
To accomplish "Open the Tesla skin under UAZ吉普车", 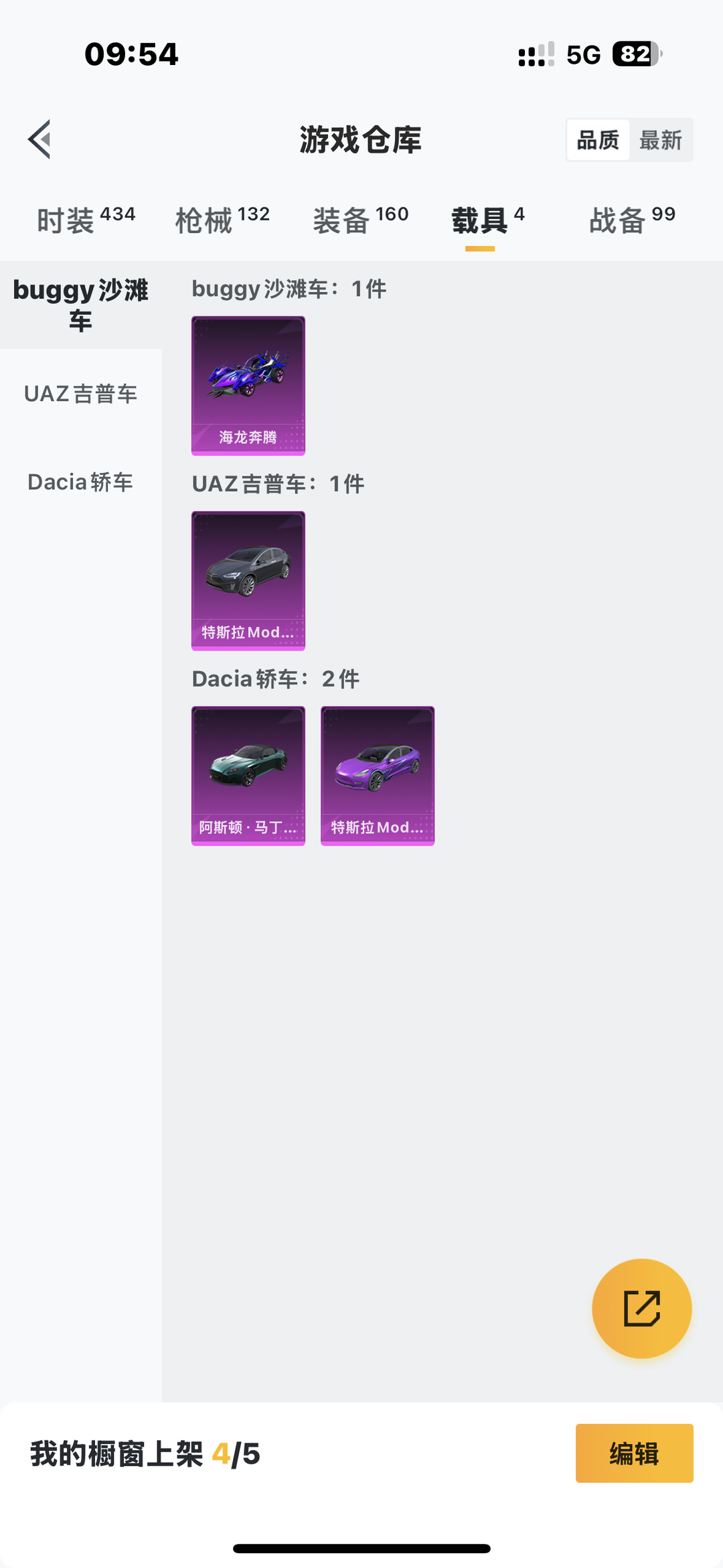I will click(x=248, y=581).
